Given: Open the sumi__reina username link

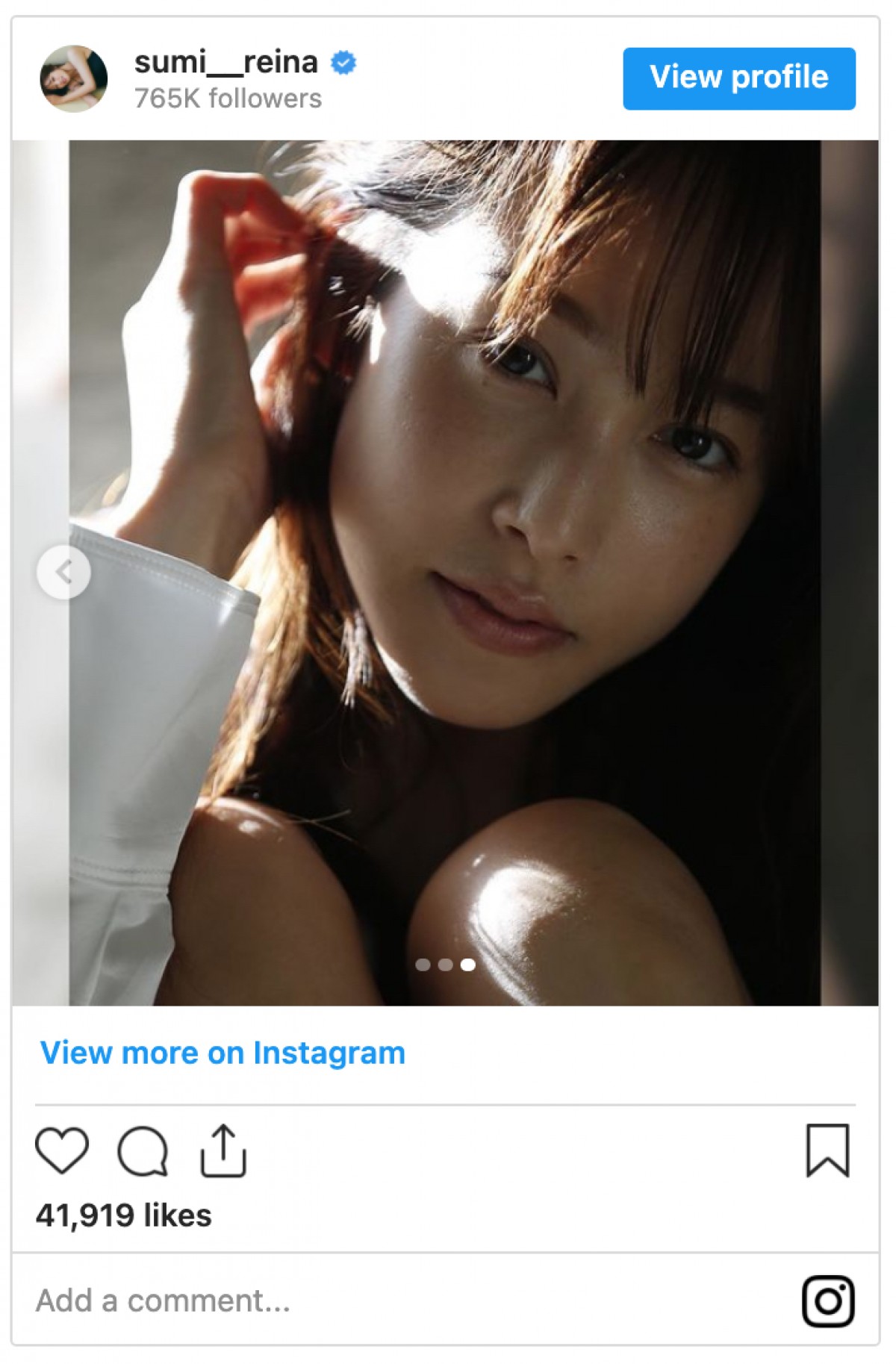Looking at the screenshot, I should pyautogui.click(x=225, y=62).
